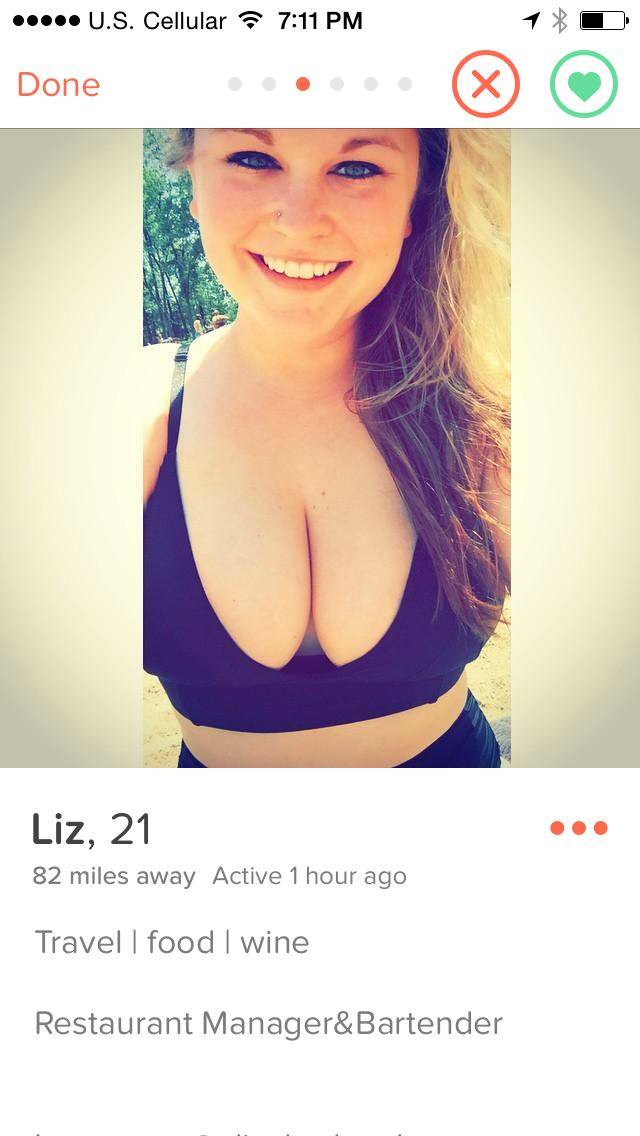Reject this profile with the X button
This screenshot has height=1136, width=640.
[x=486, y=84]
